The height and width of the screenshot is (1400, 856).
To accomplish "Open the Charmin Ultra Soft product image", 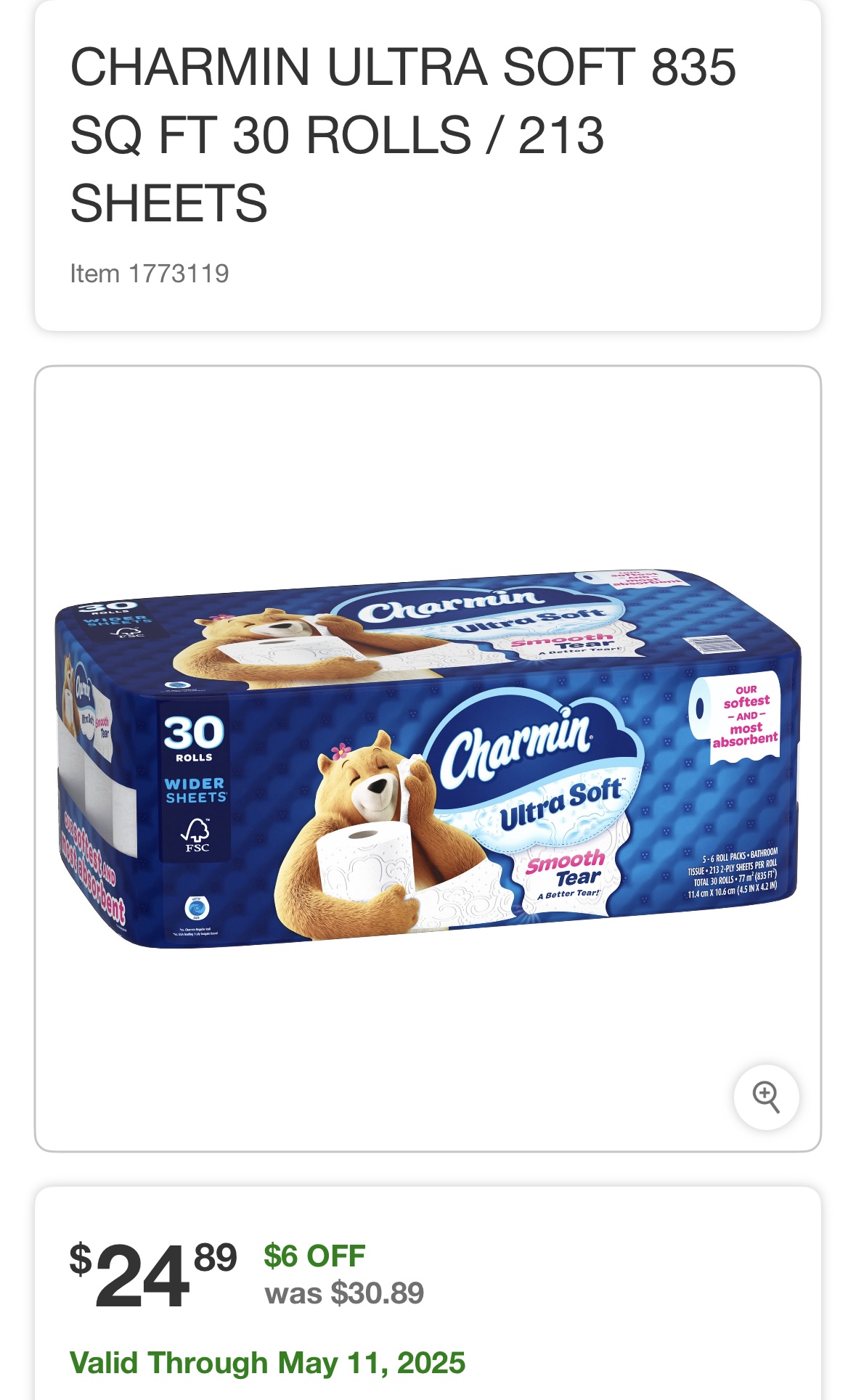I will (x=428, y=758).
